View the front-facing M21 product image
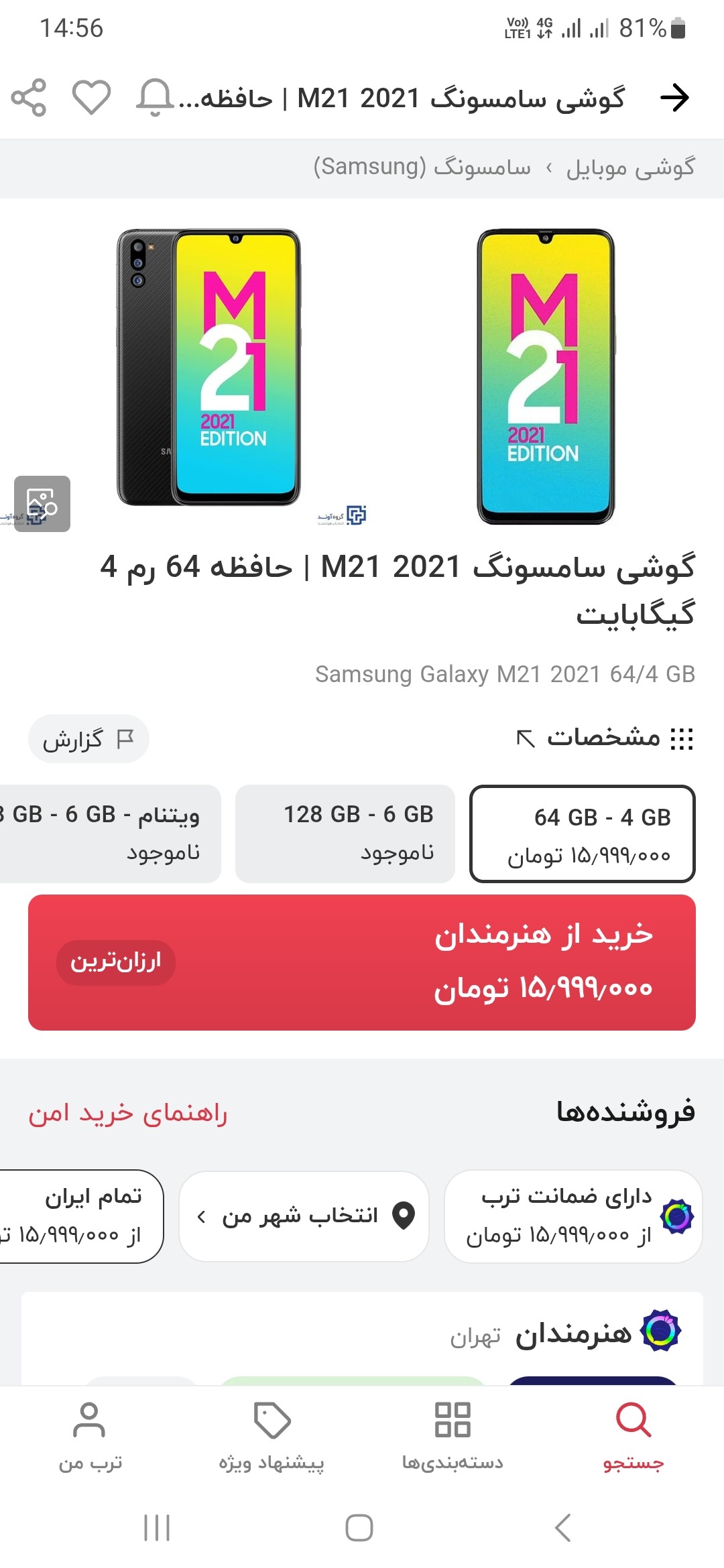The image size is (724, 1568). point(545,377)
